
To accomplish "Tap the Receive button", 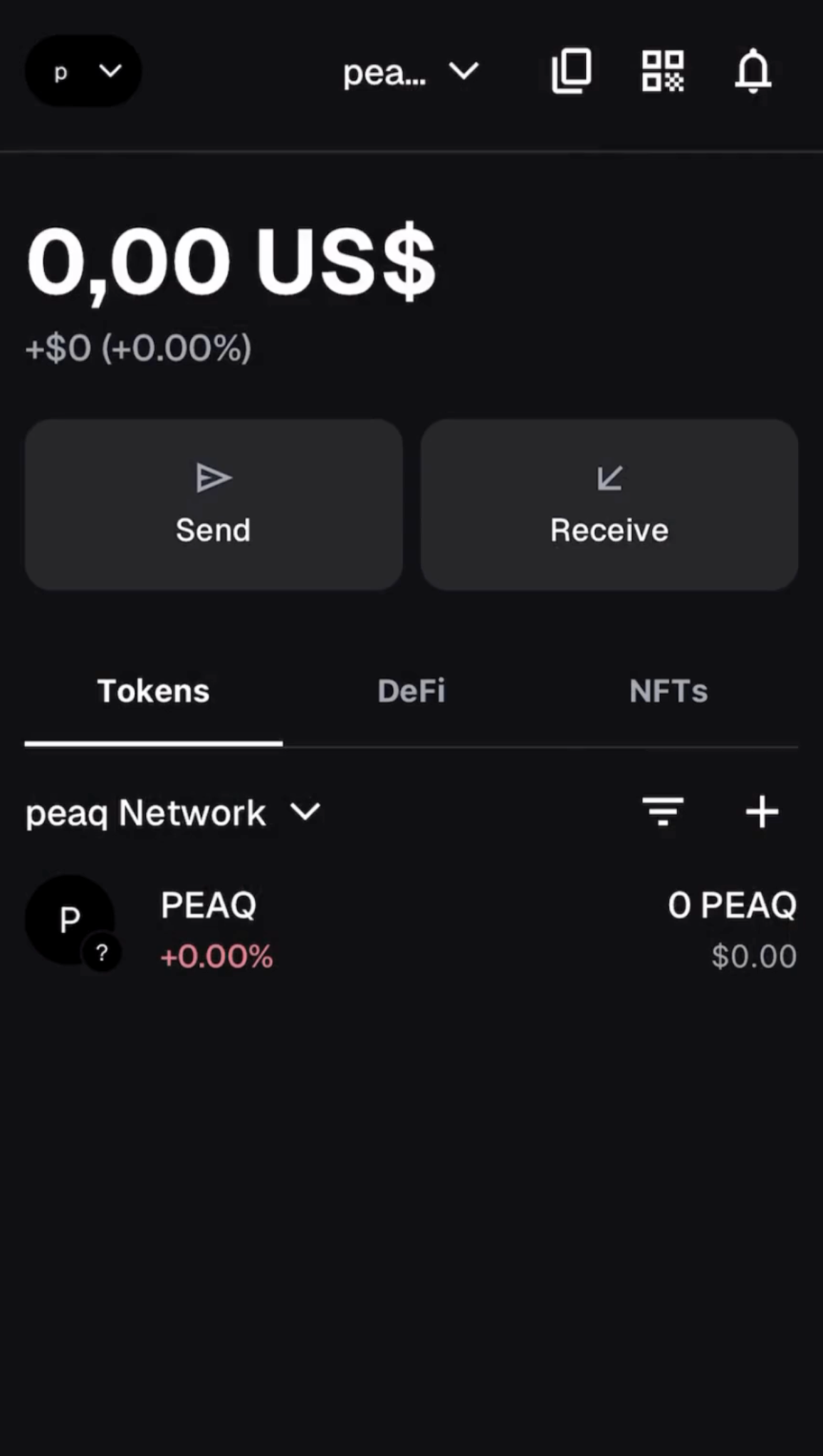I will [x=609, y=504].
